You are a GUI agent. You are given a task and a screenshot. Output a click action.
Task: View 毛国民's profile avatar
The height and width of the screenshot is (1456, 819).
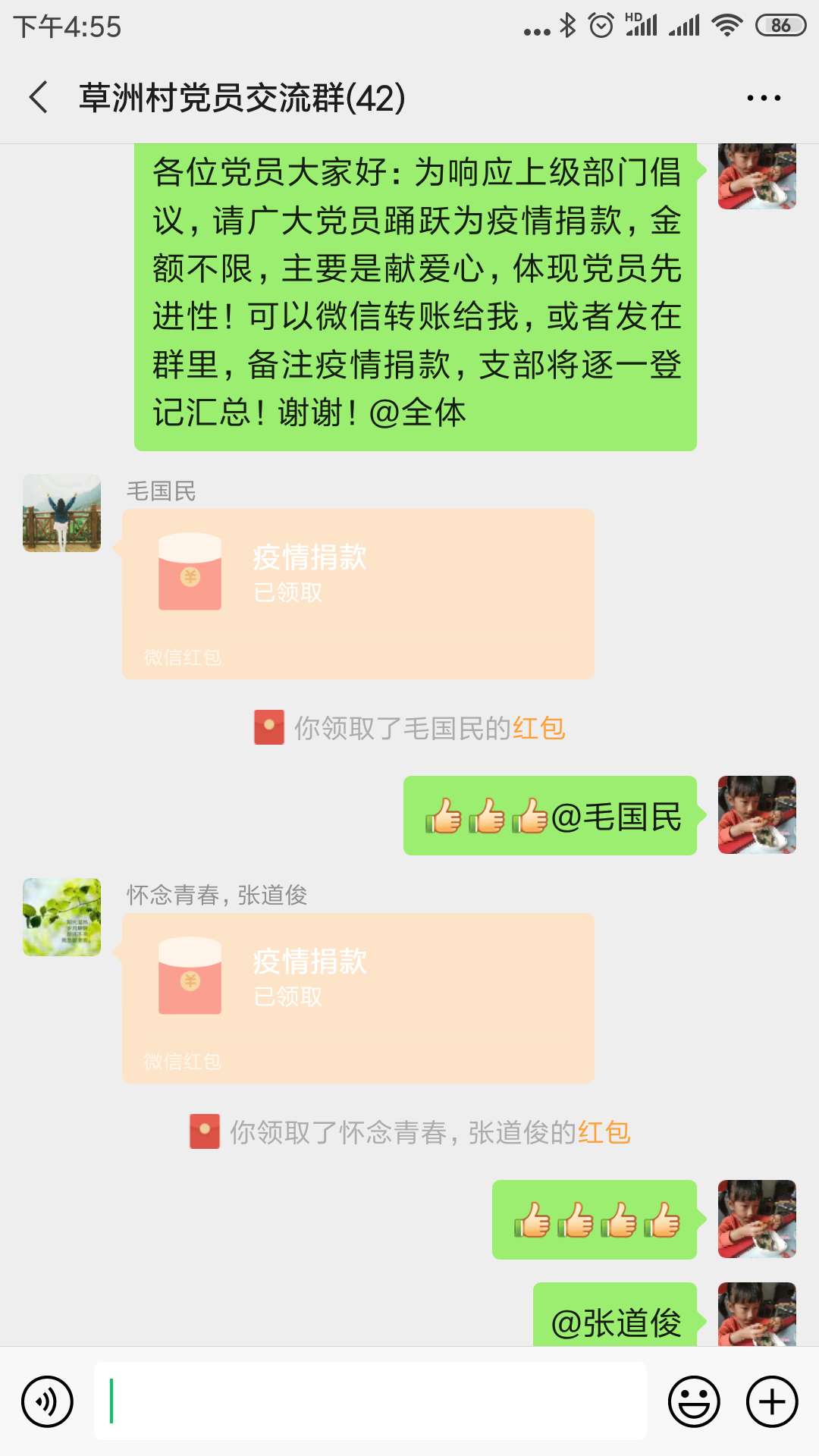point(62,513)
